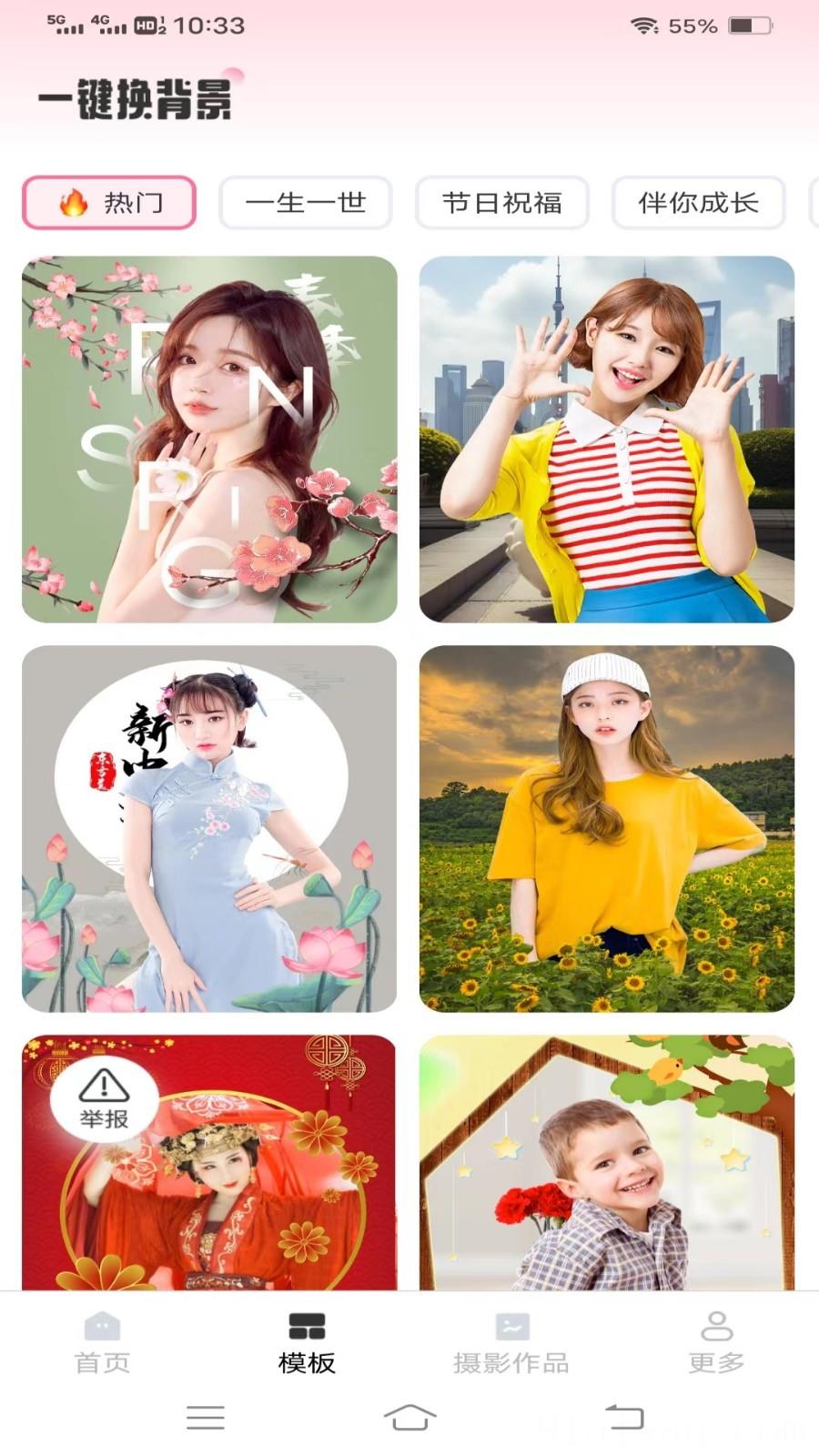Switch to the 模板 tab
This screenshot has width=819, height=1456.
(307, 1342)
